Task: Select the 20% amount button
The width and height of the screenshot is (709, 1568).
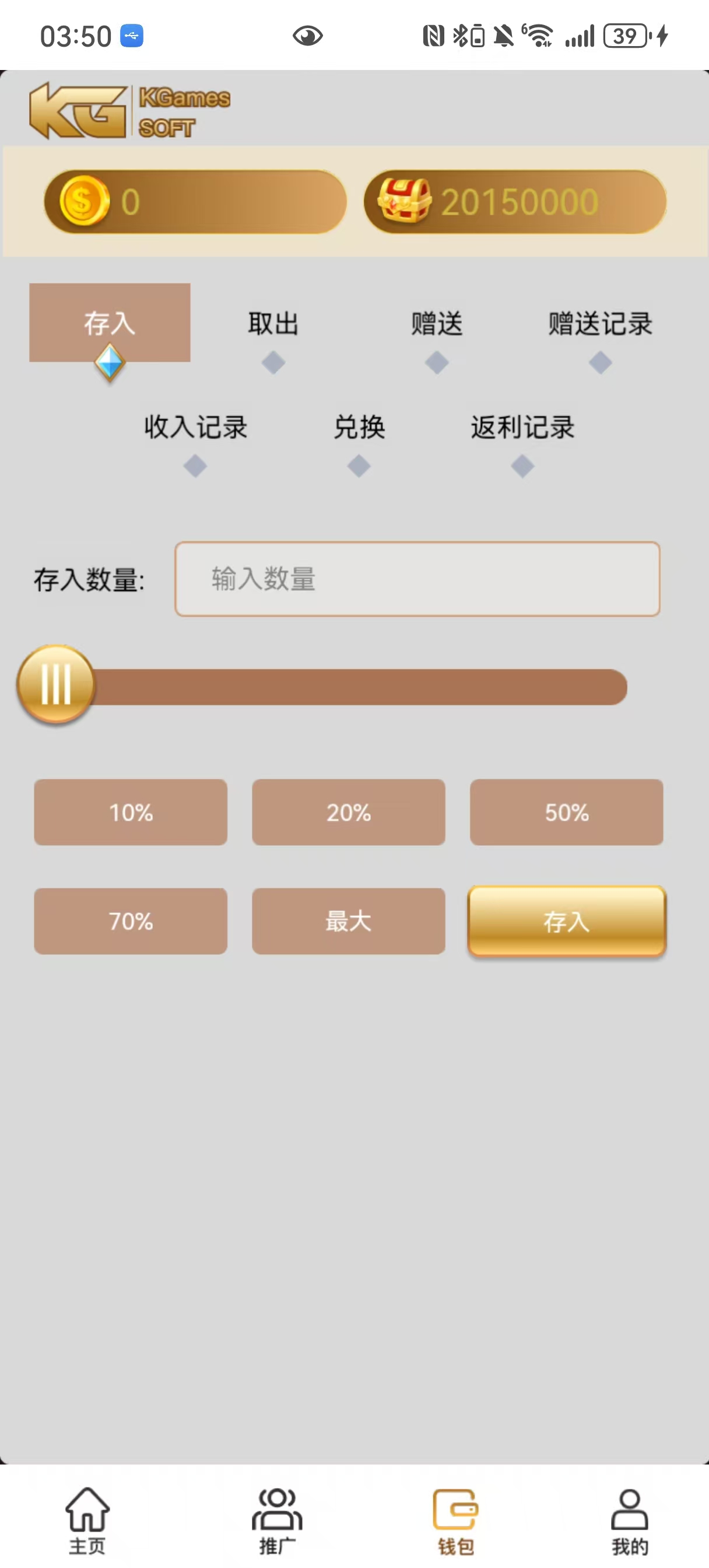Action: point(349,812)
